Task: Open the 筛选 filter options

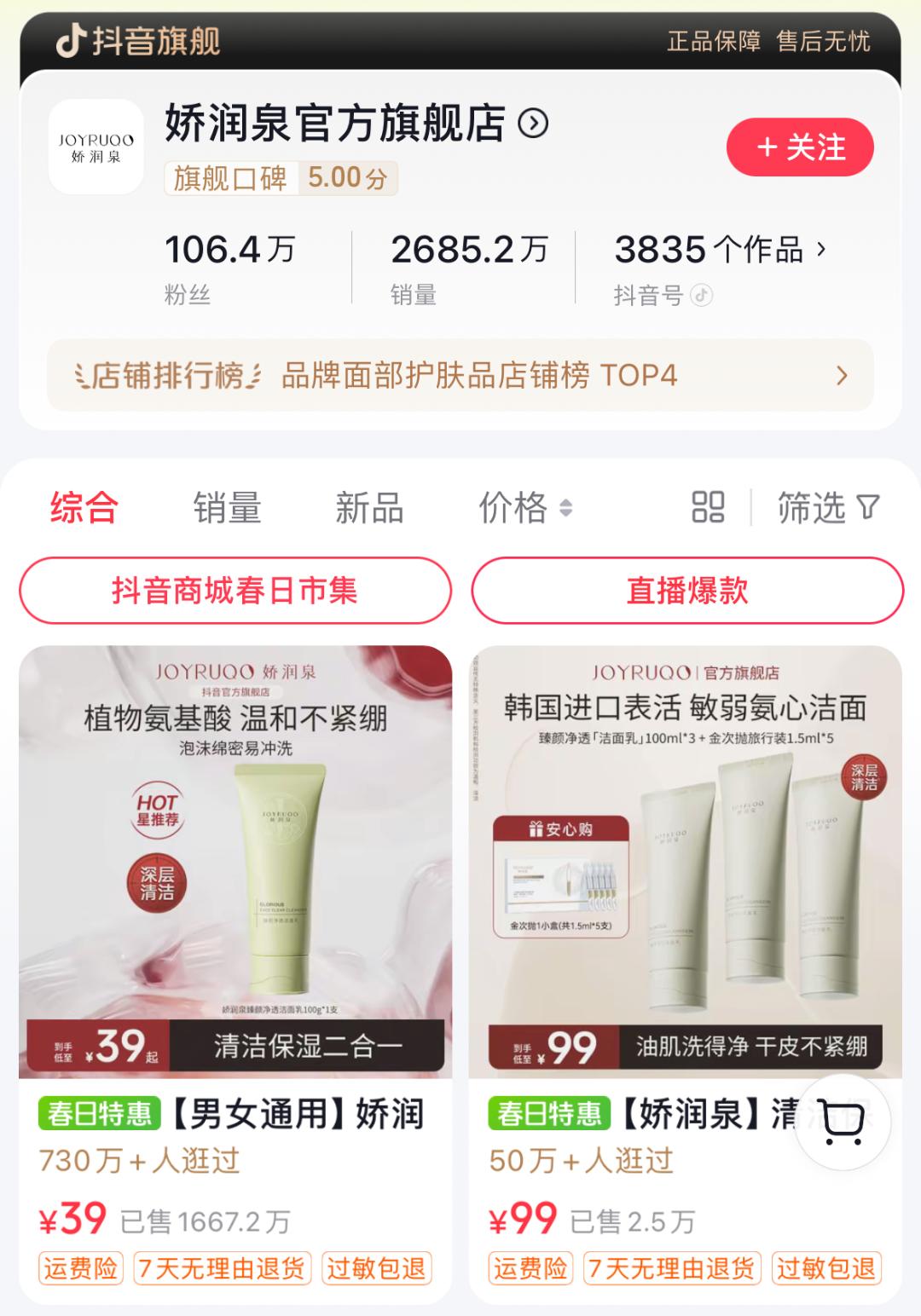Action: point(827,508)
